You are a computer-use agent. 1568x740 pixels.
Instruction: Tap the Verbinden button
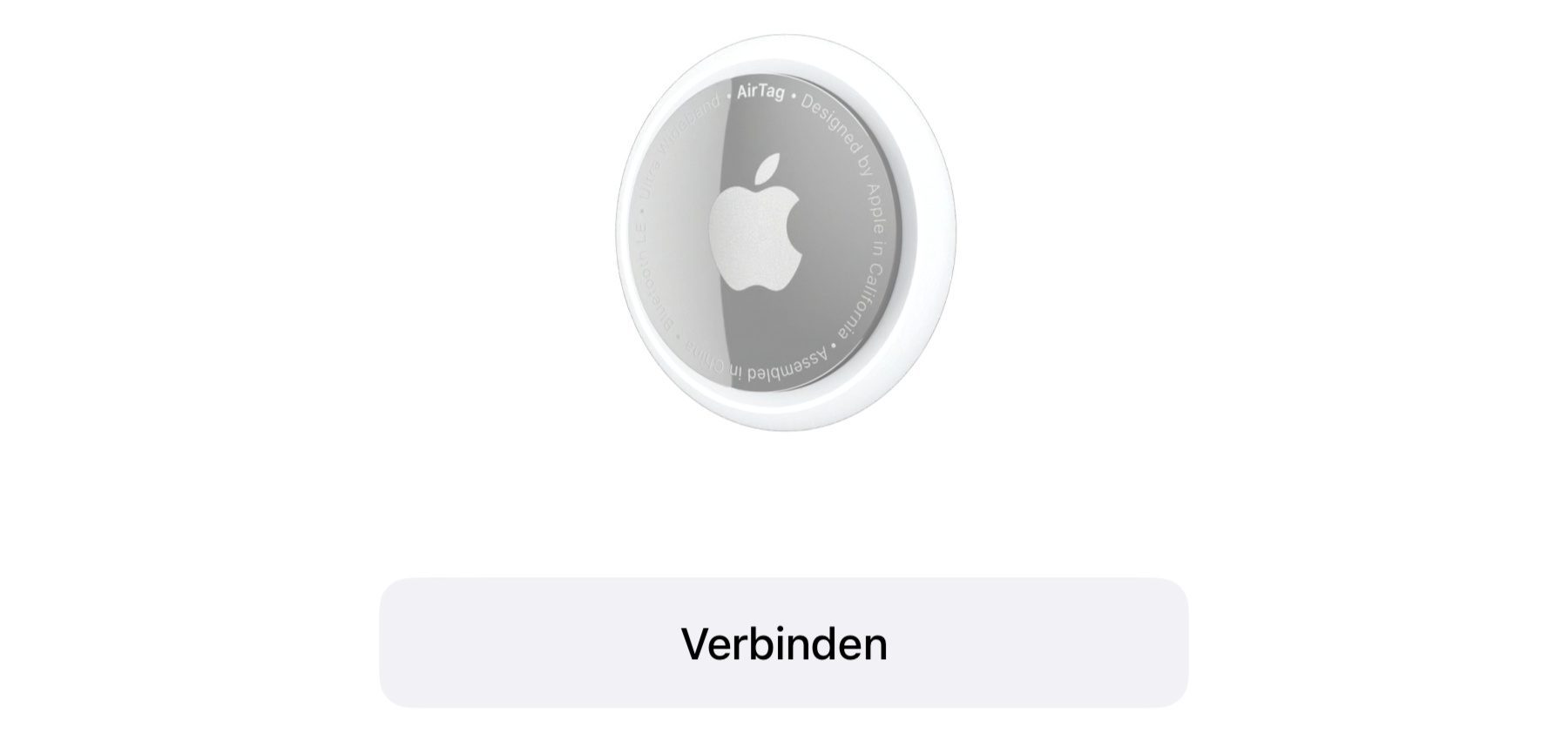tap(783, 642)
